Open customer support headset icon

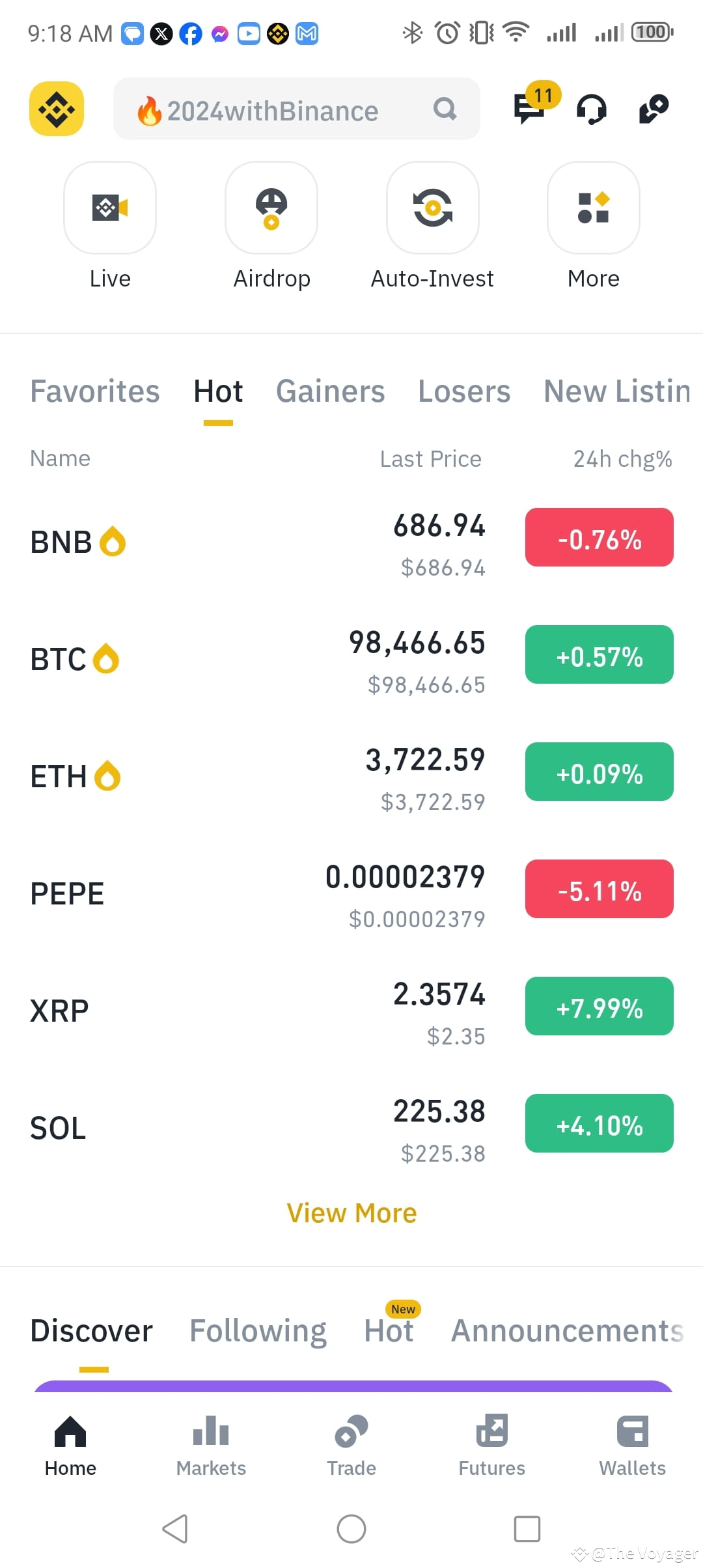591,109
